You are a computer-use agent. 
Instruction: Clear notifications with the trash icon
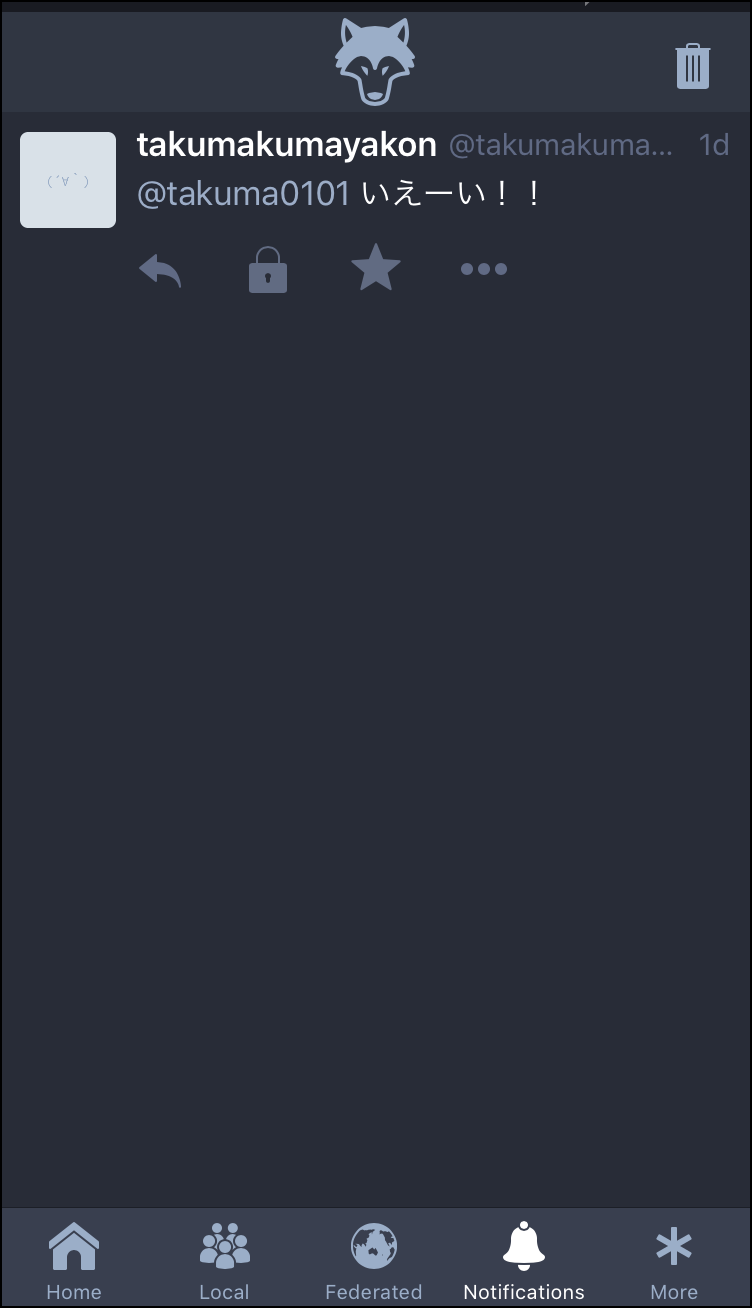click(x=692, y=67)
